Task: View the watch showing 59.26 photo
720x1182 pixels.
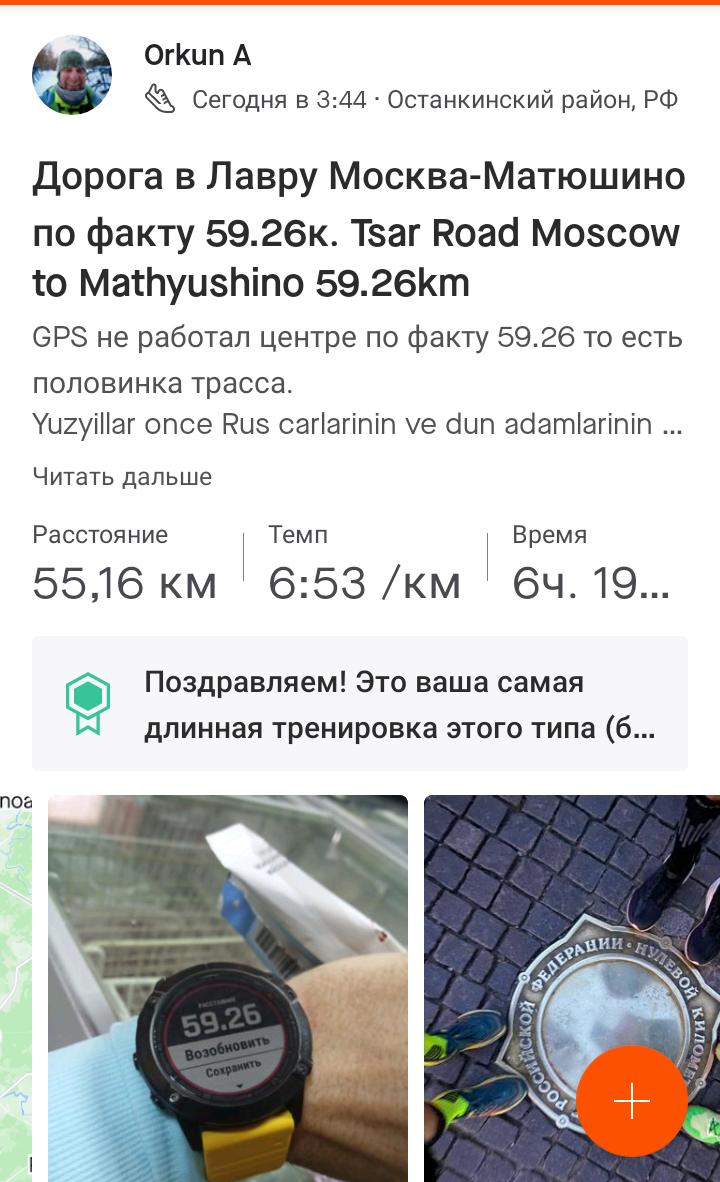Action: [x=228, y=988]
